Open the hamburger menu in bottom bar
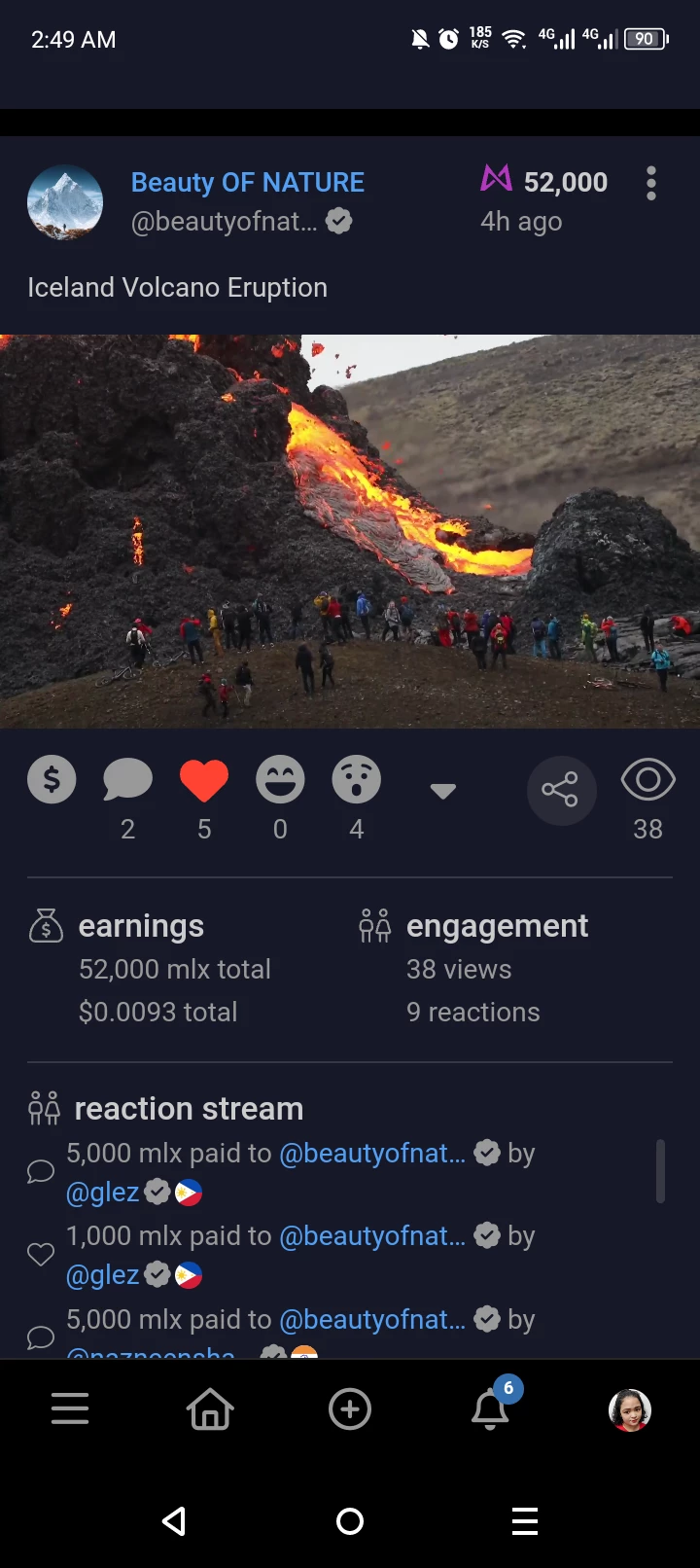The height and width of the screenshot is (1568, 700). tap(70, 1408)
